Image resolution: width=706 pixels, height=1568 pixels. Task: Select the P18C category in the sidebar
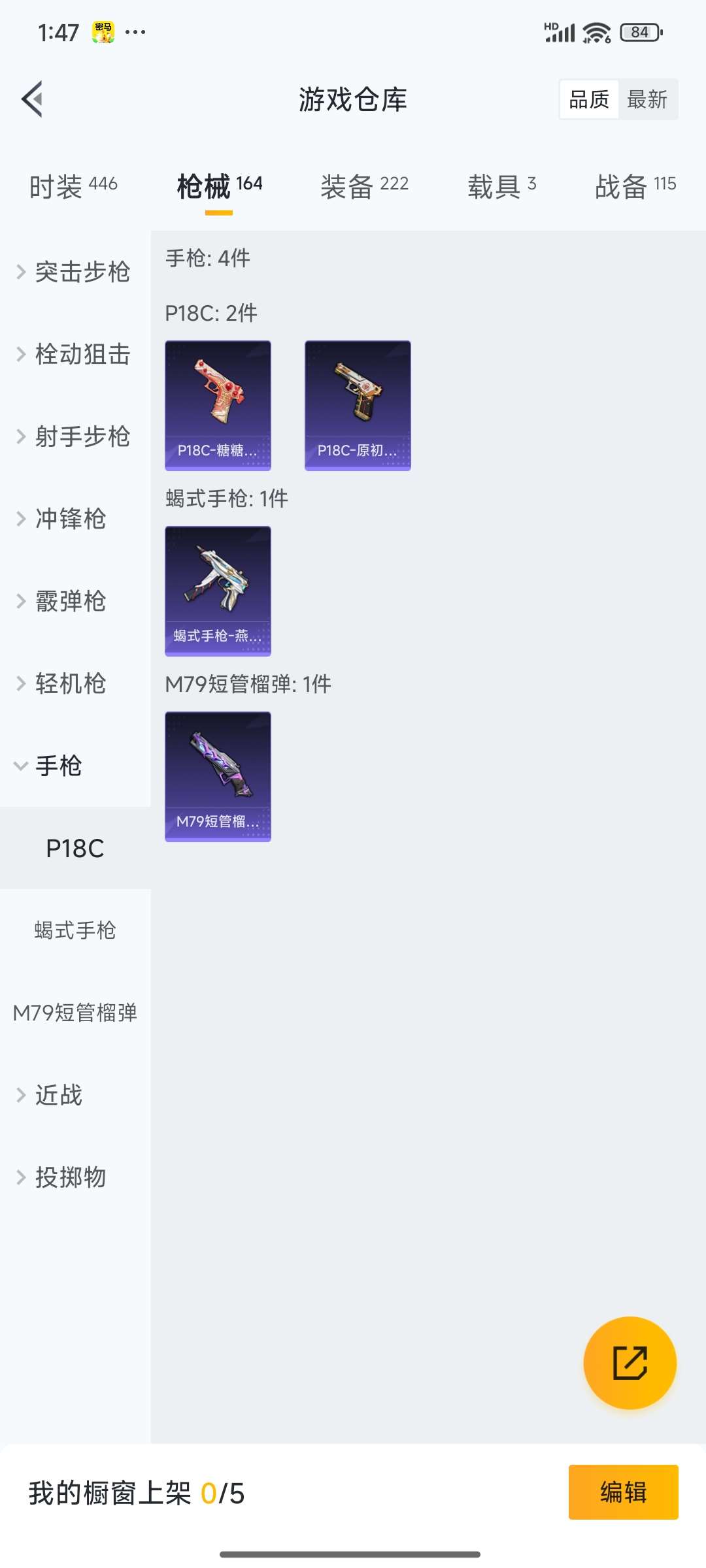75,849
